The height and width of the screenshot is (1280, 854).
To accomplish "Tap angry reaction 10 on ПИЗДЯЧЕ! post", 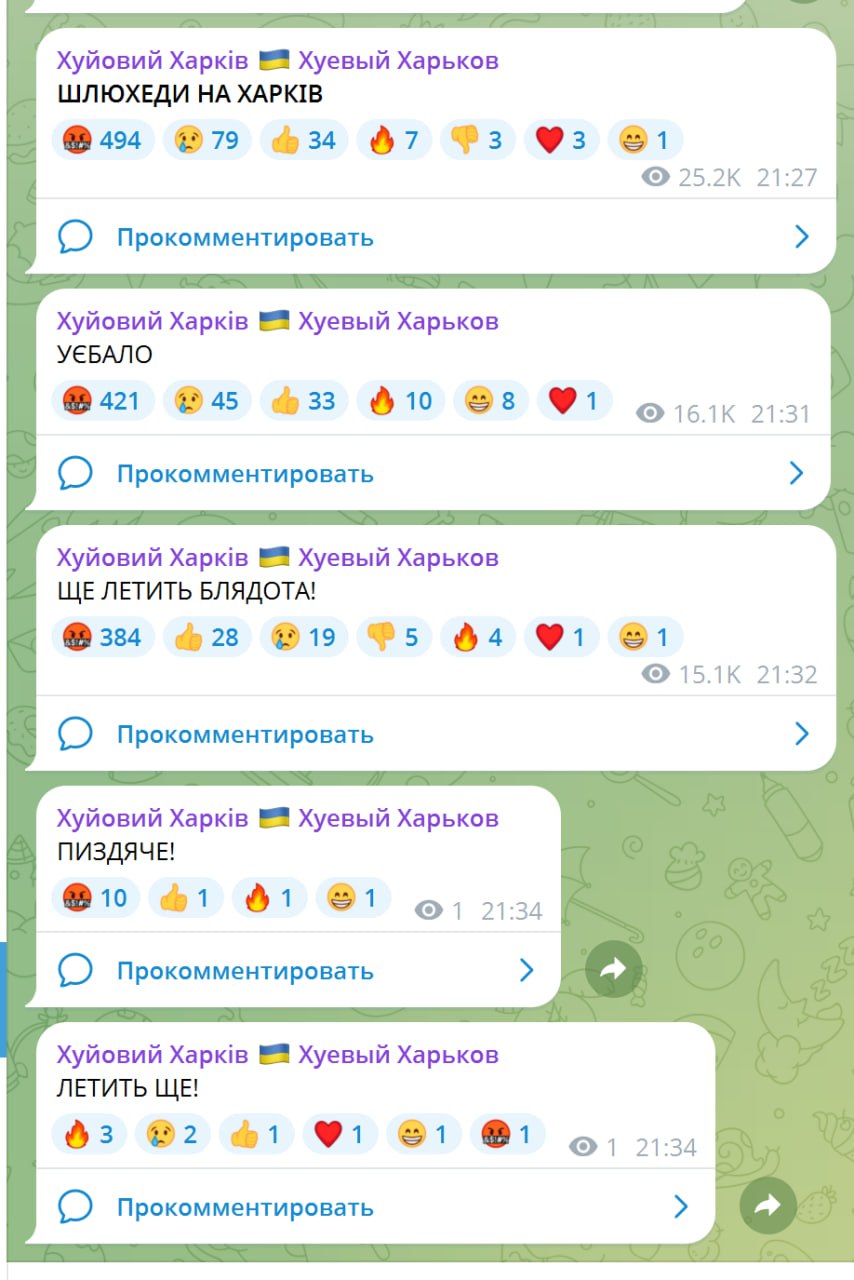I will pos(95,898).
